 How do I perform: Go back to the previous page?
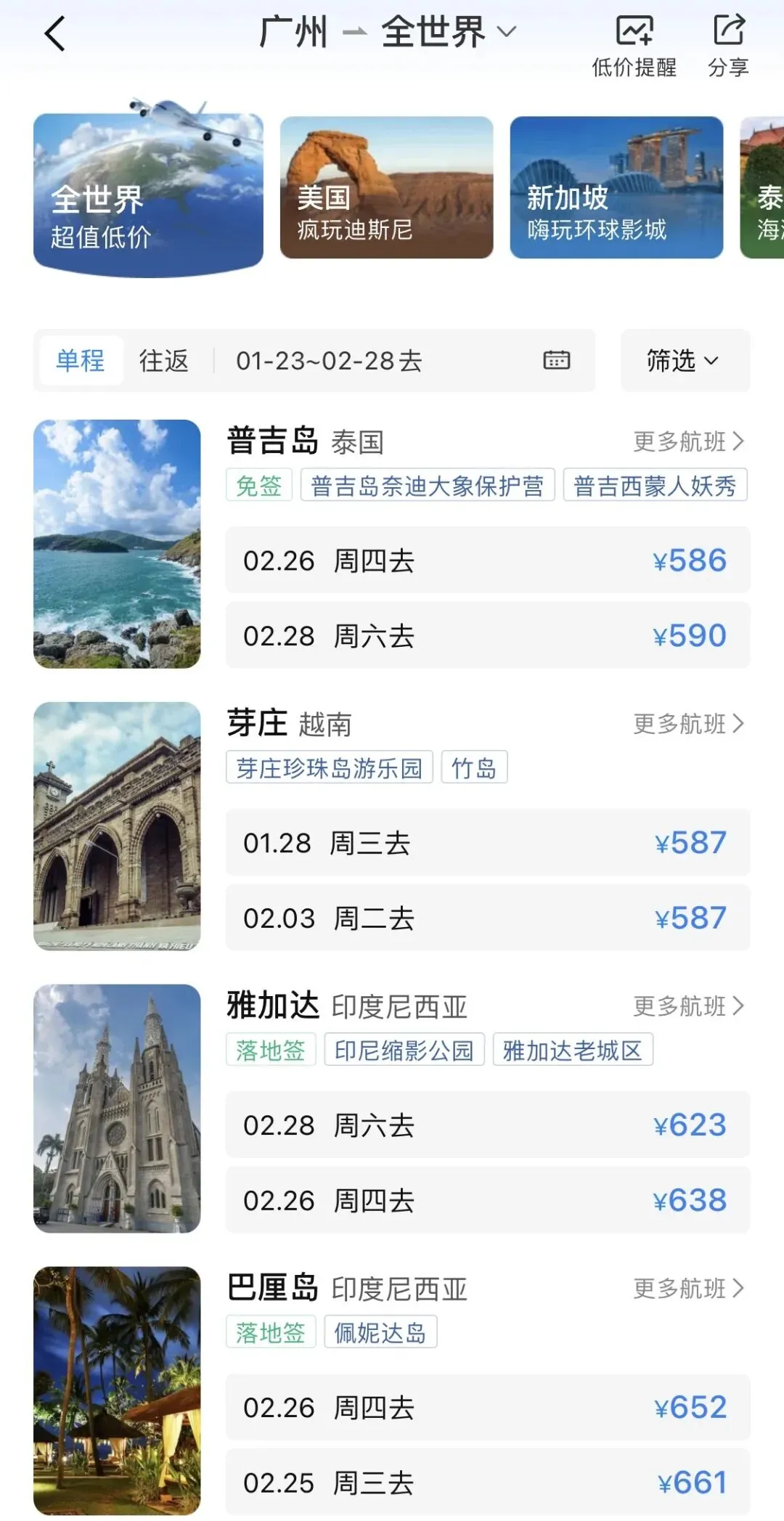(x=55, y=34)
